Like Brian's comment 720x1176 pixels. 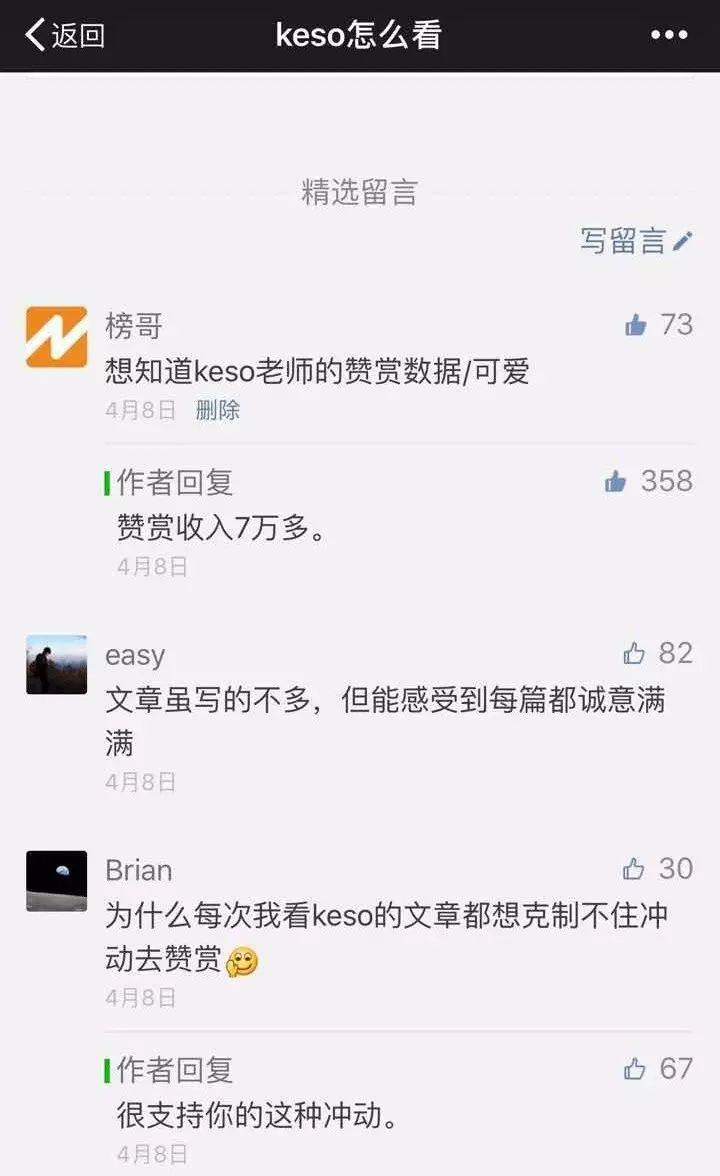pos(635,869)
